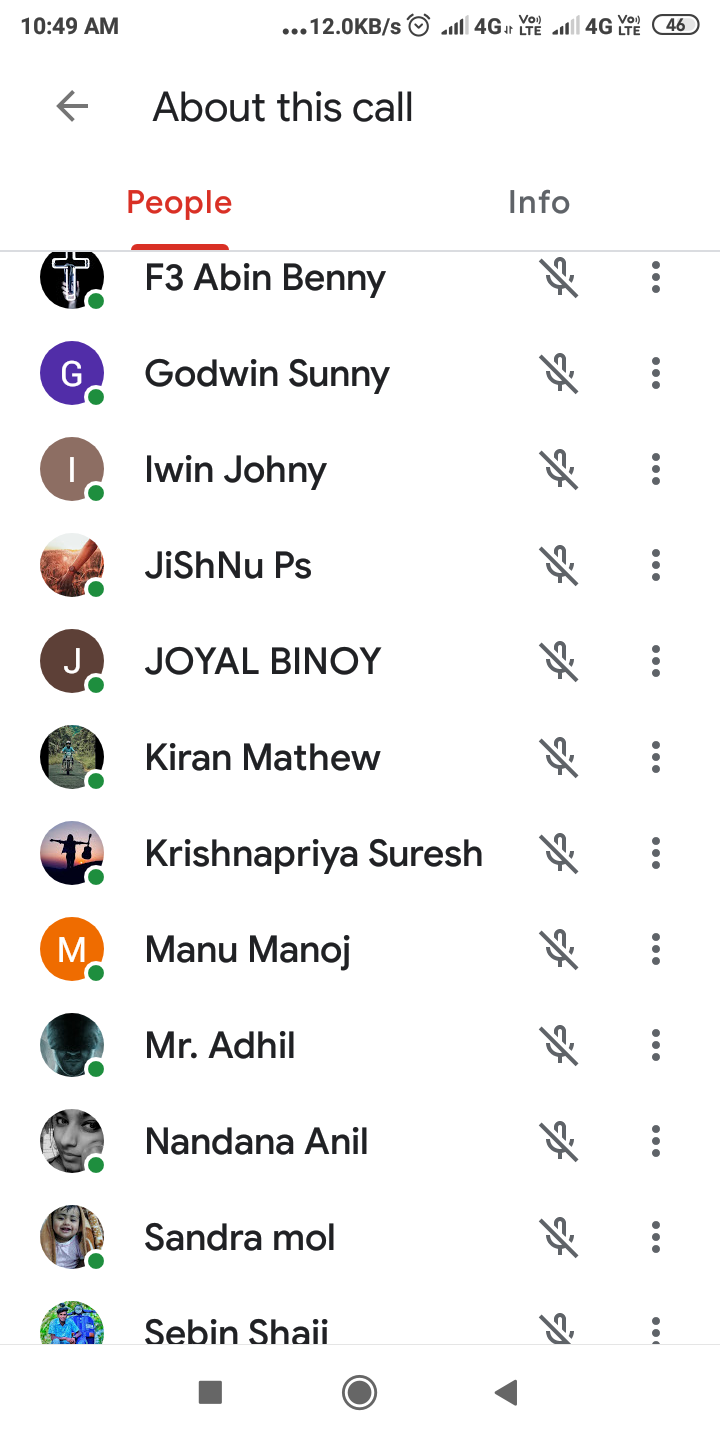Screen dimensions: 720x1440
Task: Open the three-dot menu for Nandana Anil
Action: (656, 1141)
